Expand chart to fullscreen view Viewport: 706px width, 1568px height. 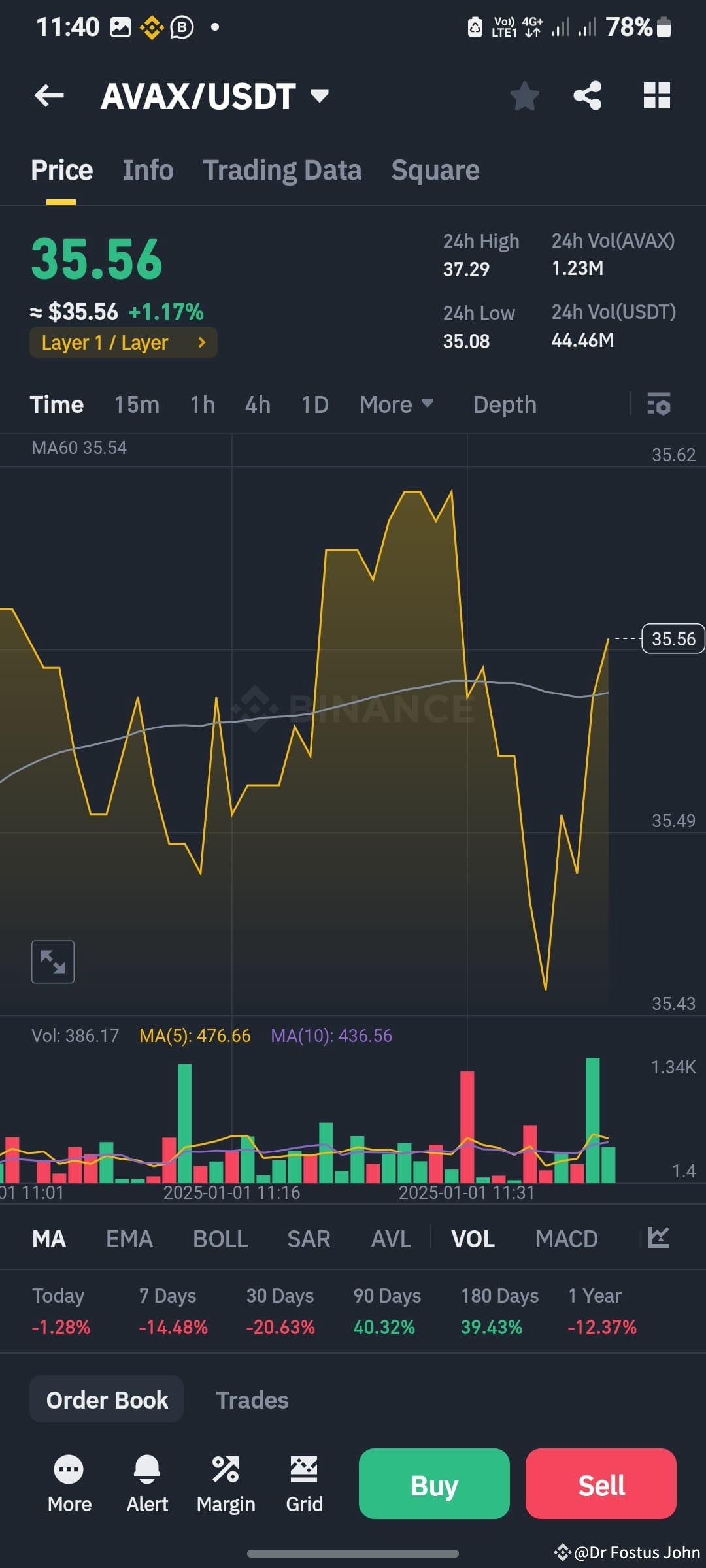coord(52,961)
